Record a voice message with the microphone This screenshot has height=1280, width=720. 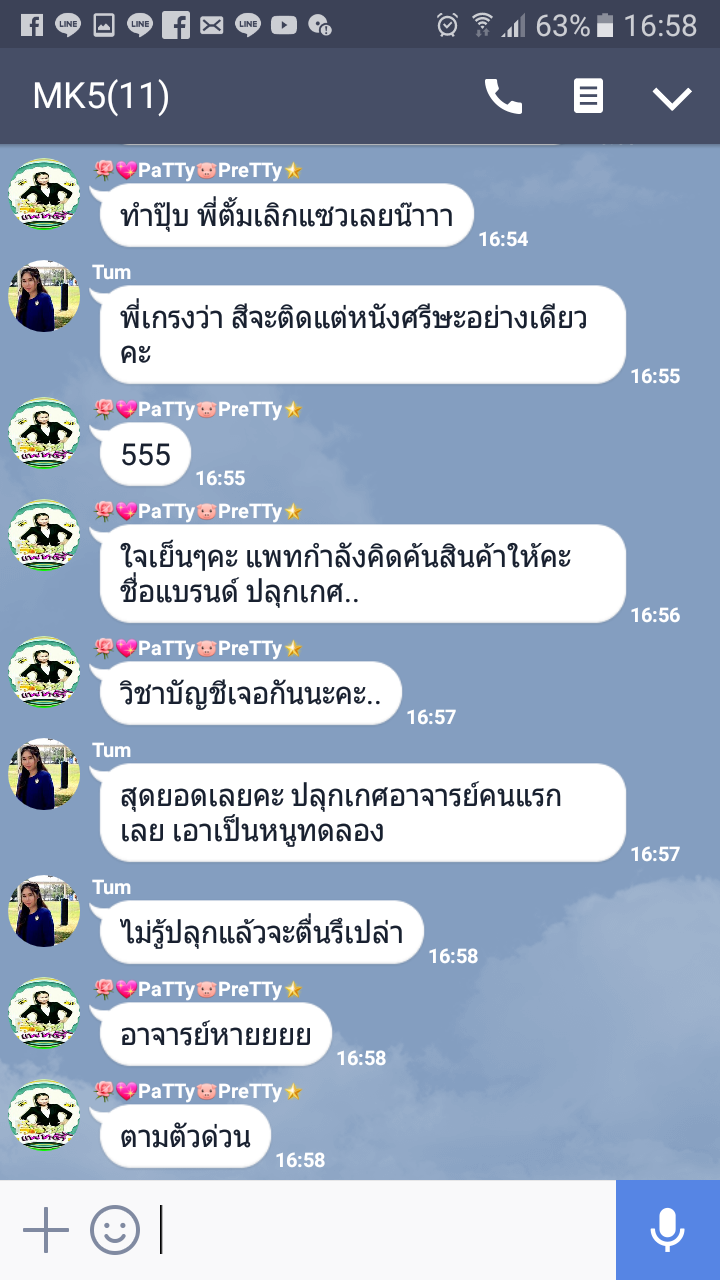[x=667, y=1230]
